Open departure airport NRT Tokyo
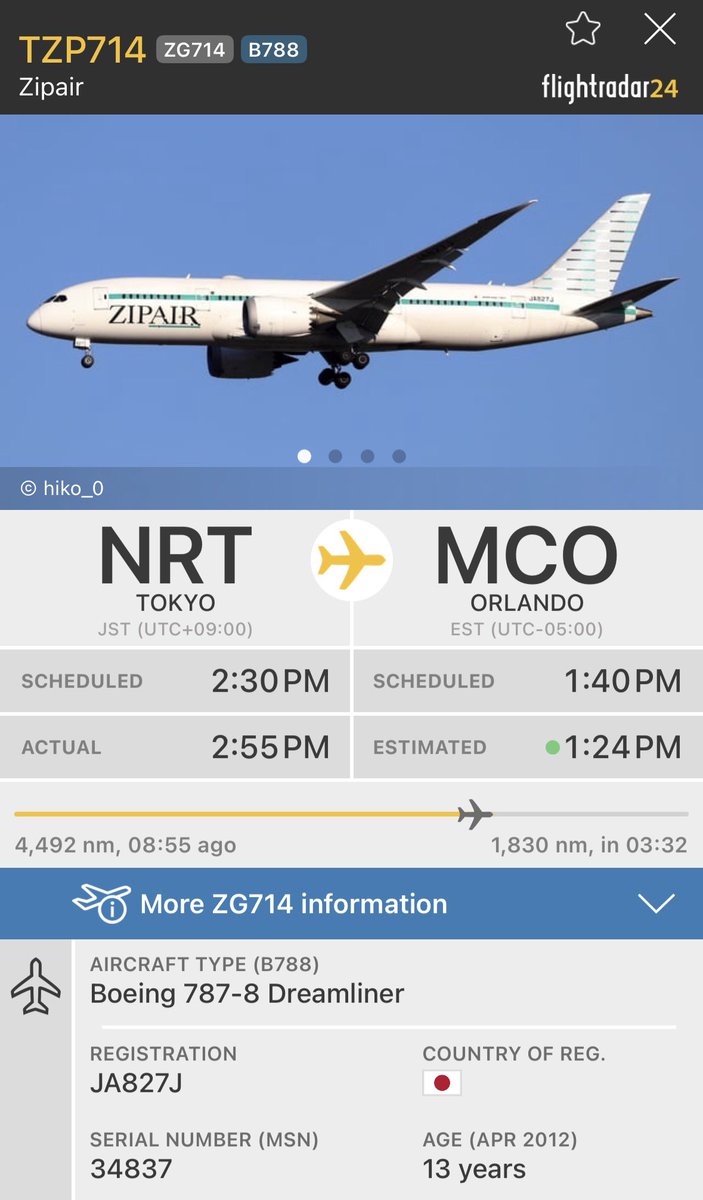Viewport: 703px width, 1200px height. pos(175,575)
